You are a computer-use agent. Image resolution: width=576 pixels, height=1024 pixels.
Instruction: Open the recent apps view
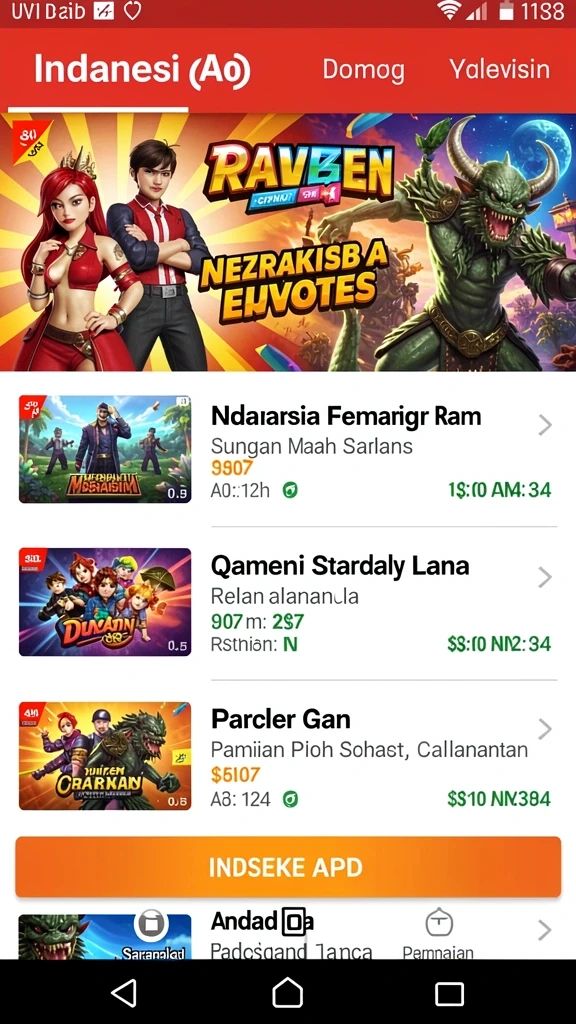pos(450,994)
